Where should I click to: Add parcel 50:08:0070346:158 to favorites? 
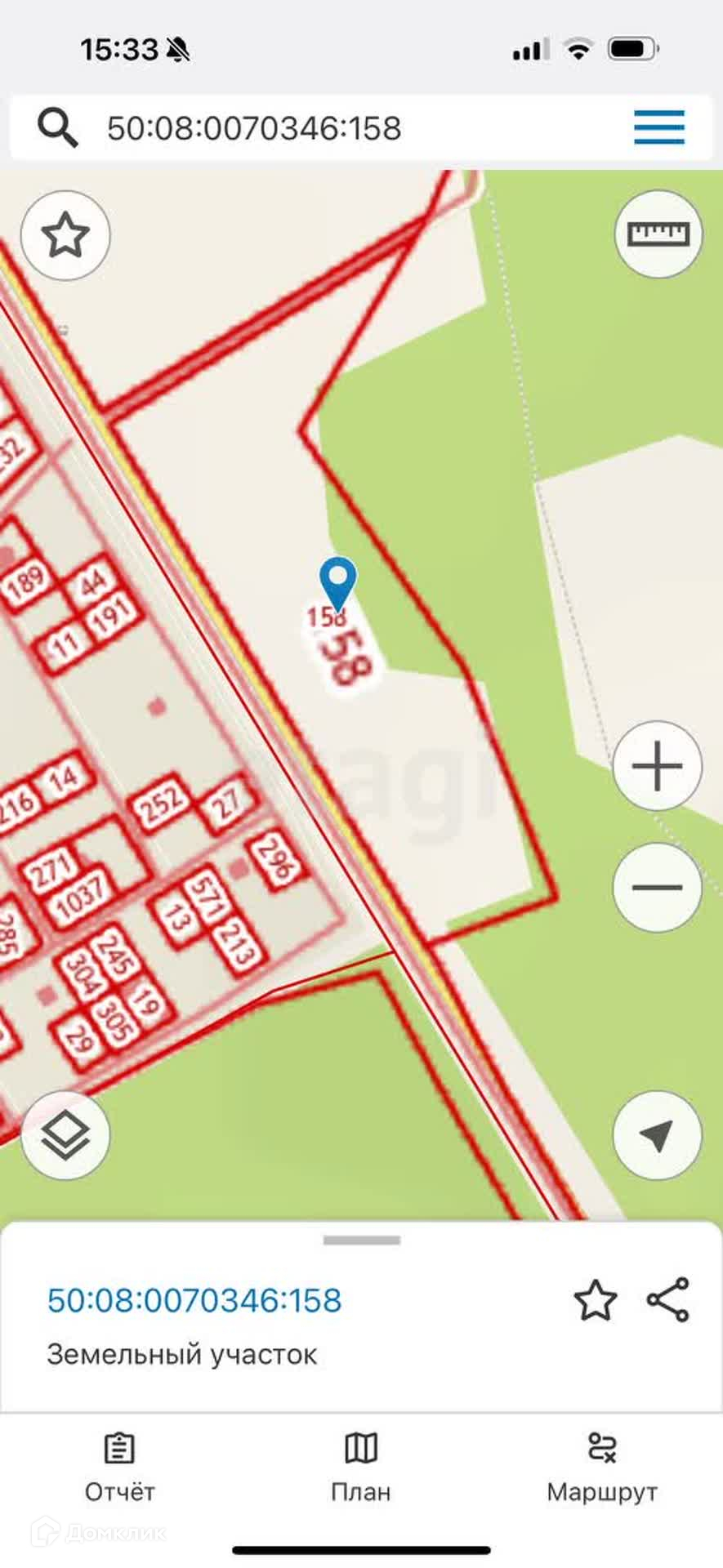595,1301
